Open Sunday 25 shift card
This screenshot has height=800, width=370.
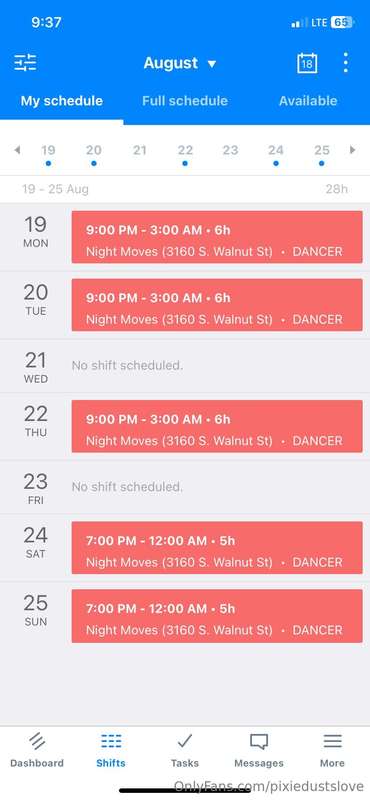(217, 616)
